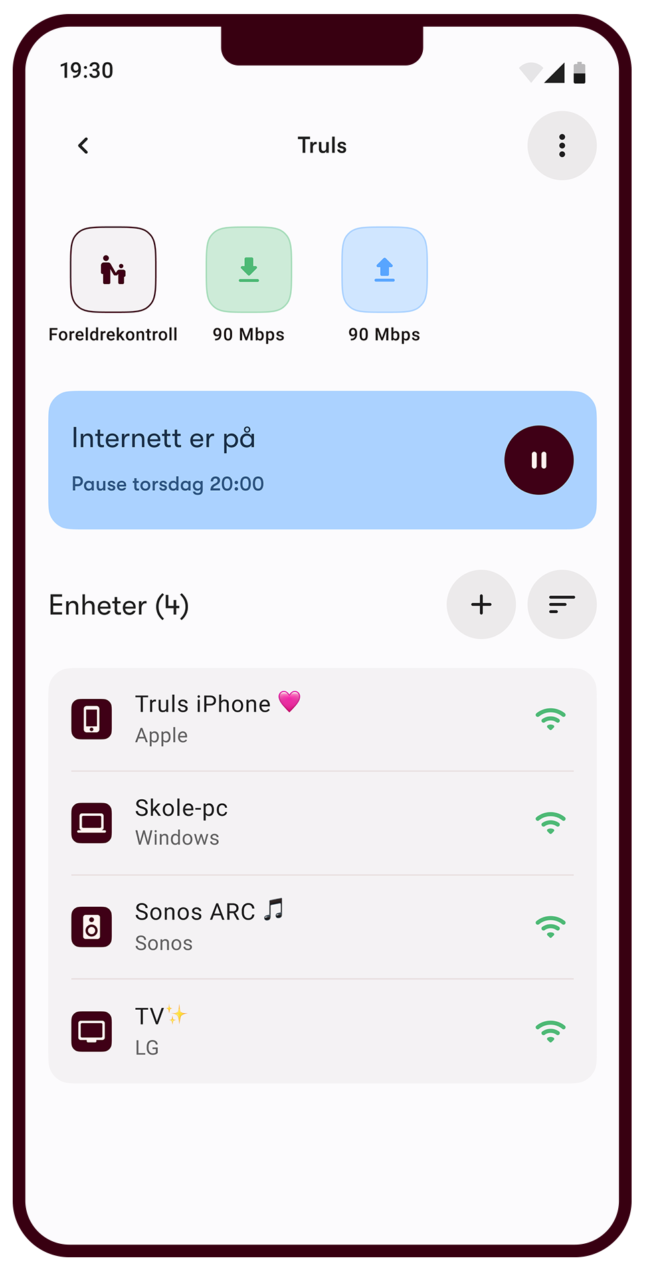Viewport: 649px width, 1280px height.
Task: Go back from Truls profile
Action: [x=83, y=146]
